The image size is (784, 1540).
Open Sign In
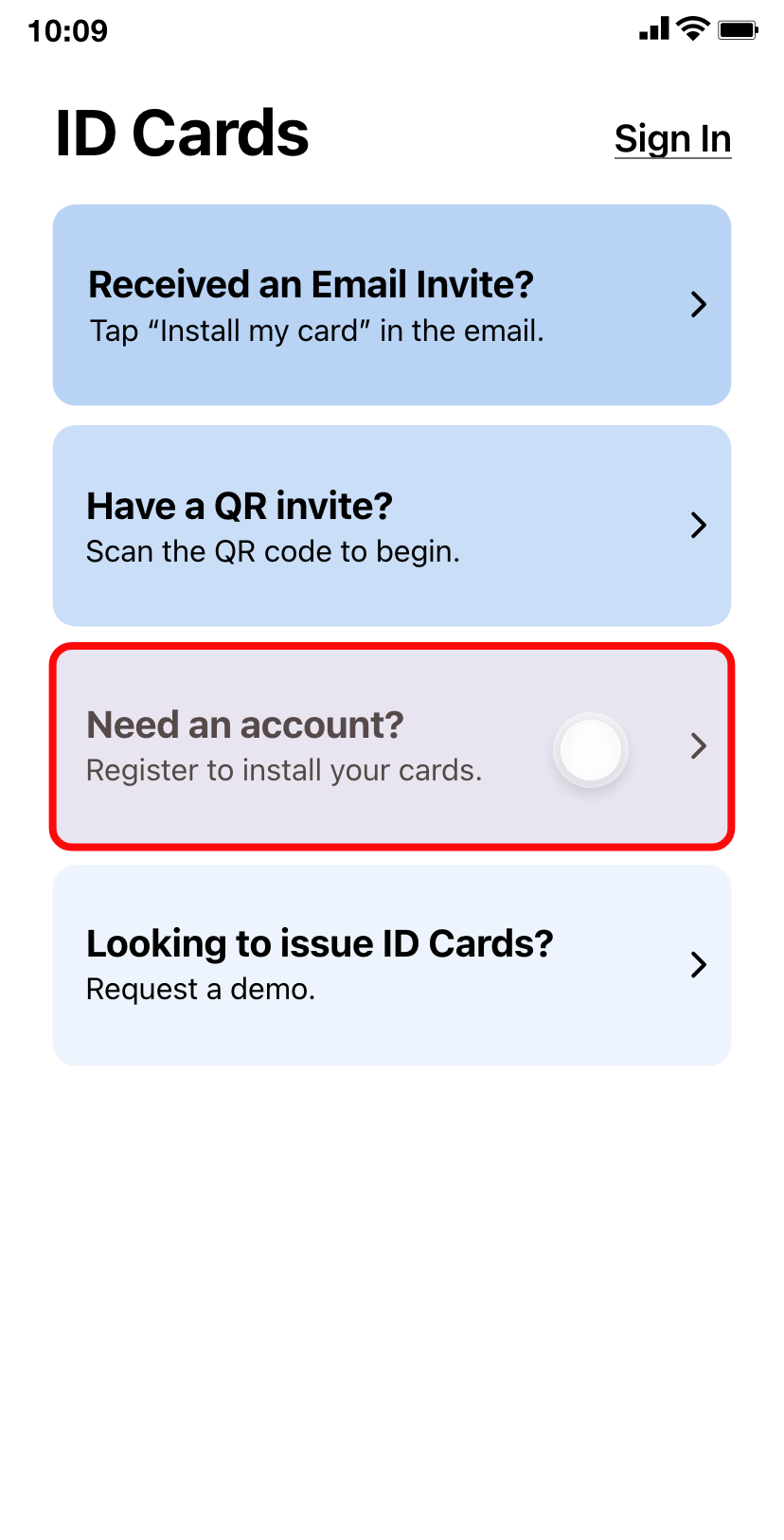[x=672, y=138]
